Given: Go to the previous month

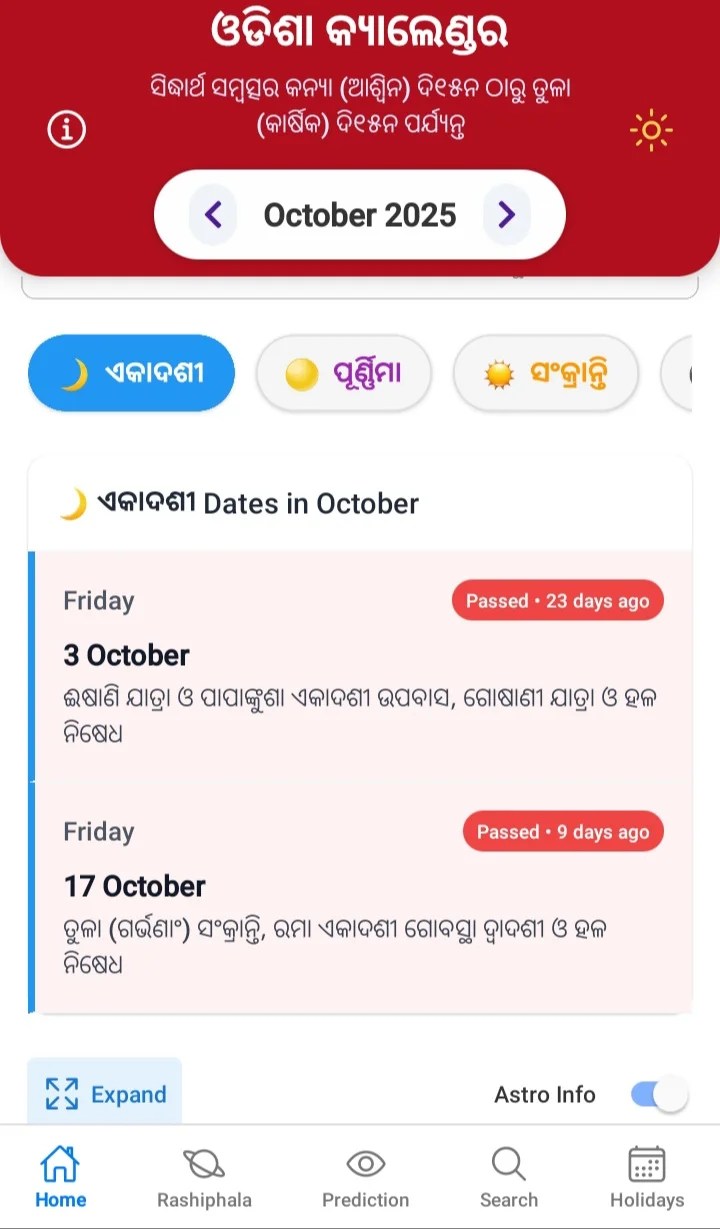Looking at the screenshot, I should click(213, 215).
